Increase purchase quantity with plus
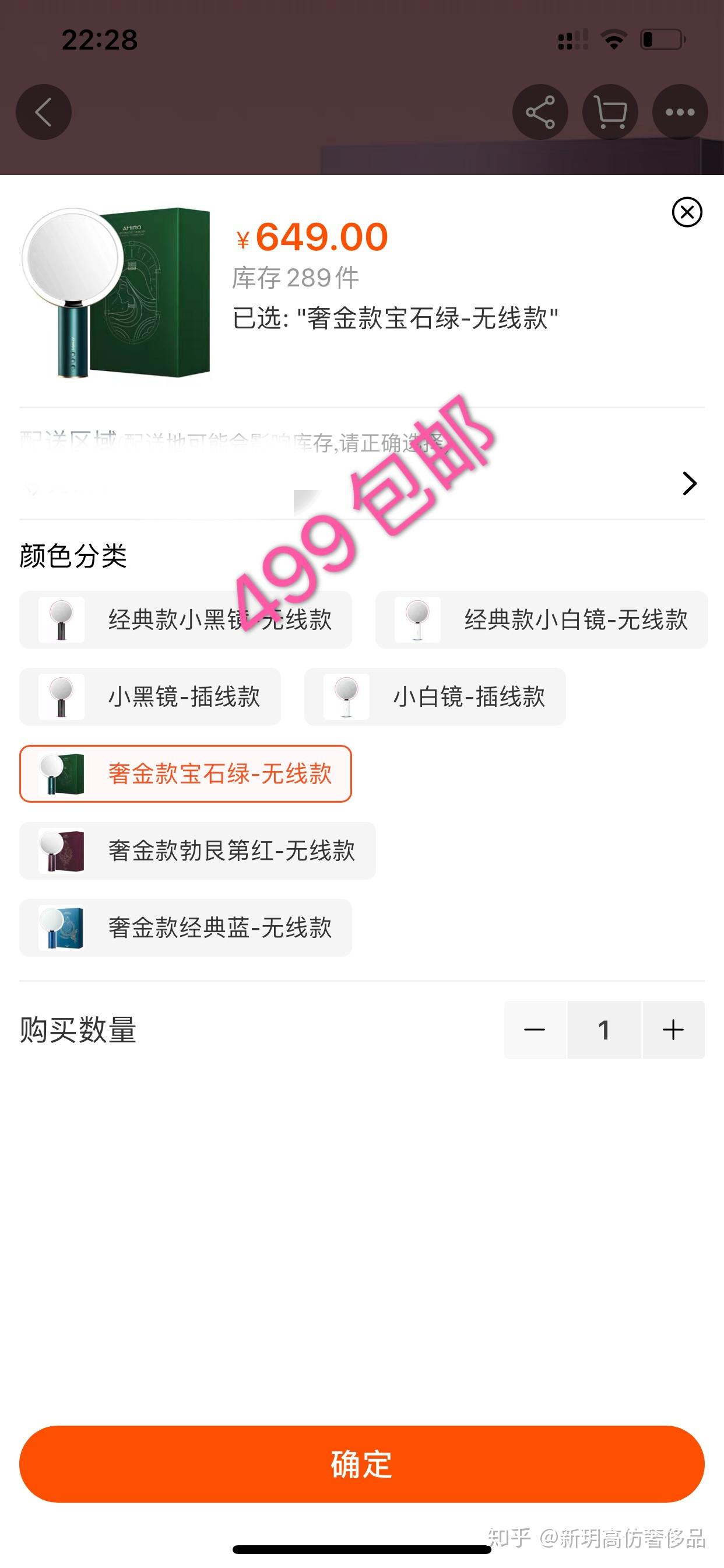Viewport: 724px width, 1568px height. tap(673, 1030)
